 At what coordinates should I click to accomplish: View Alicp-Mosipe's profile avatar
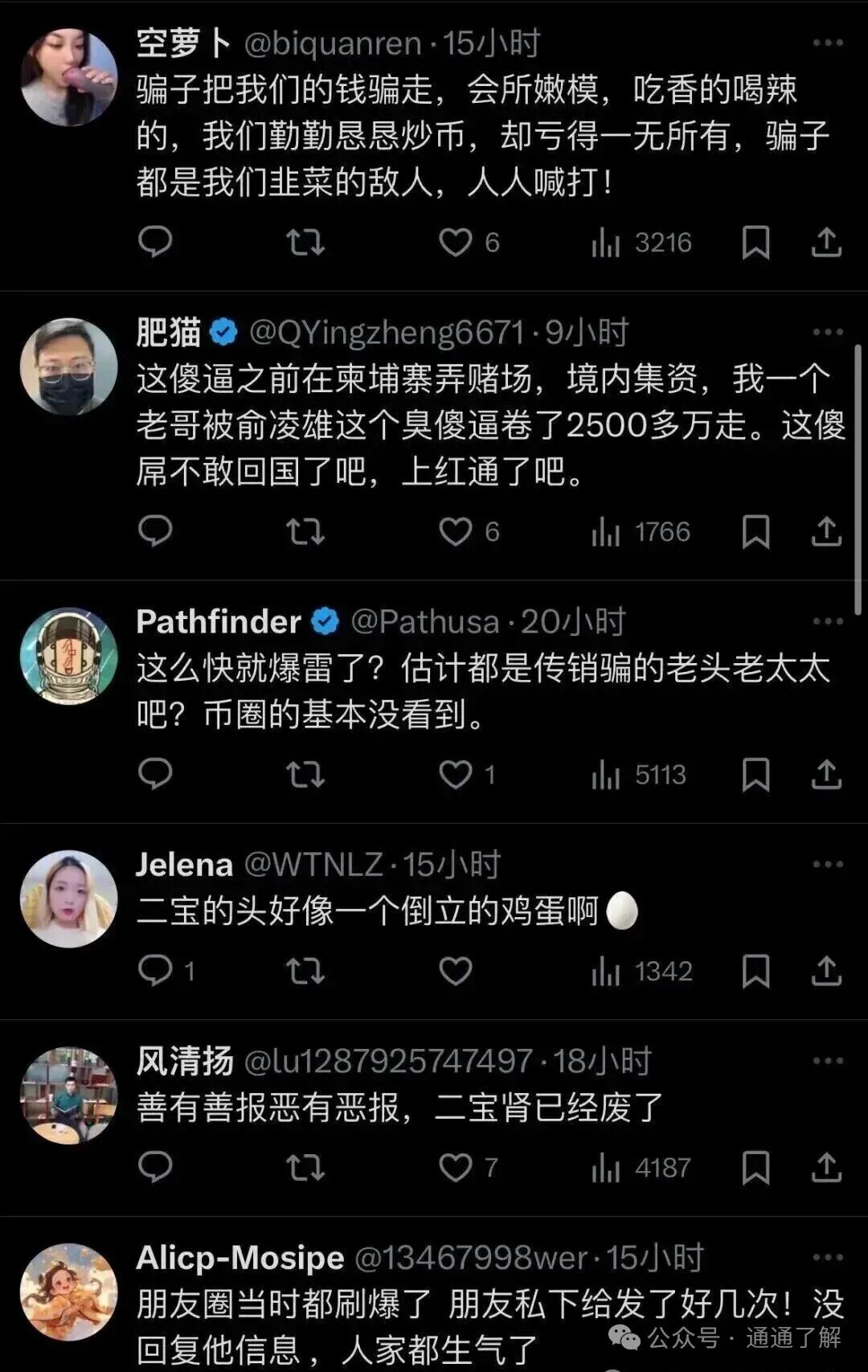(x=69, y=1292)
